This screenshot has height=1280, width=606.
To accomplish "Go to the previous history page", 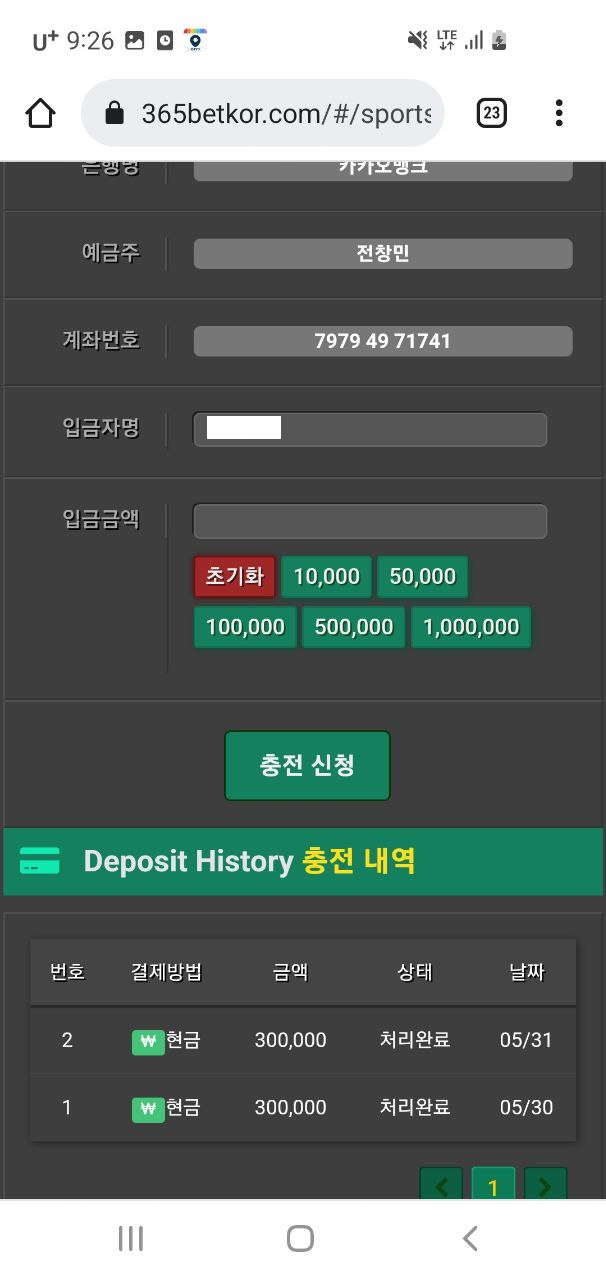I will [x=441, y=1186].
